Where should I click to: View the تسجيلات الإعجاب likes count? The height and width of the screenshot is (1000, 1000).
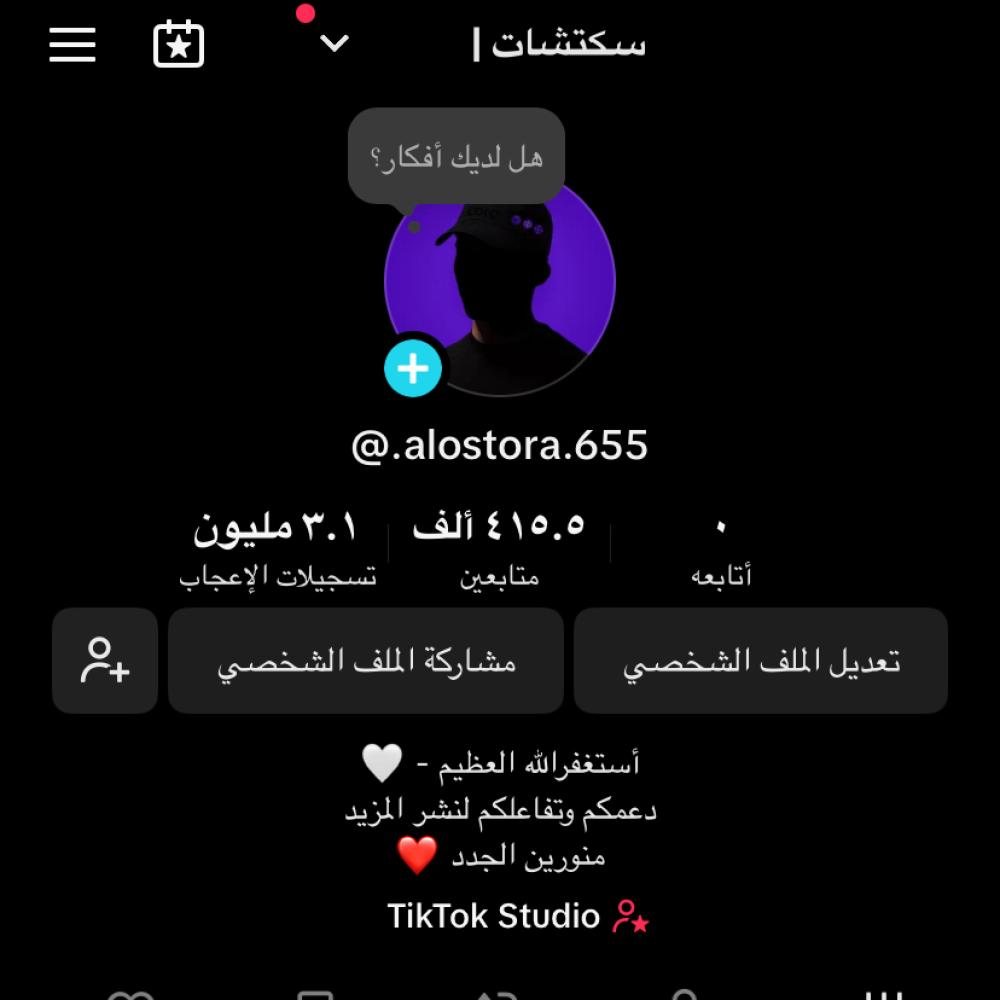(x=276, y=548)
